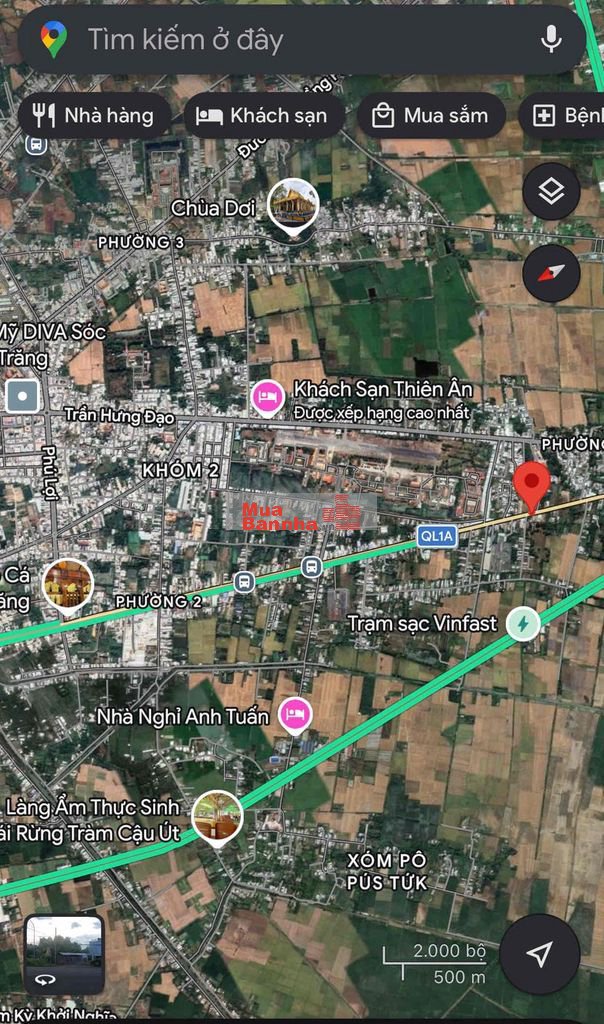Tap the red dropped pin on QL1A
604x1024 pixels.
(x=531, y=485)
